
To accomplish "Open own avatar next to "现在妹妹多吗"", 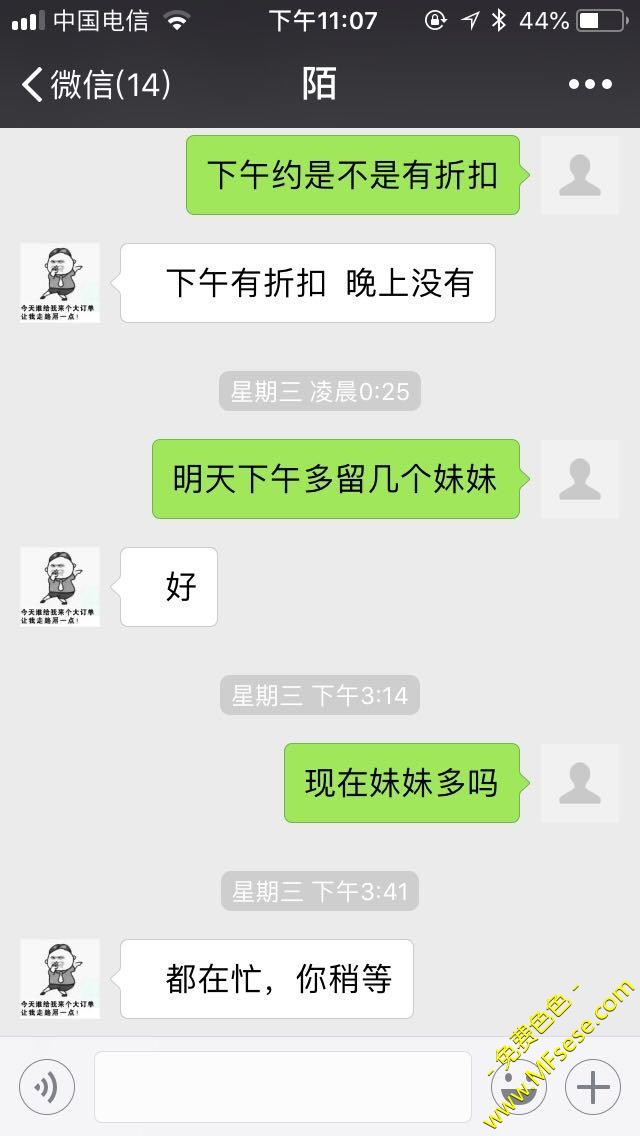I will click(x=579, y=783).
